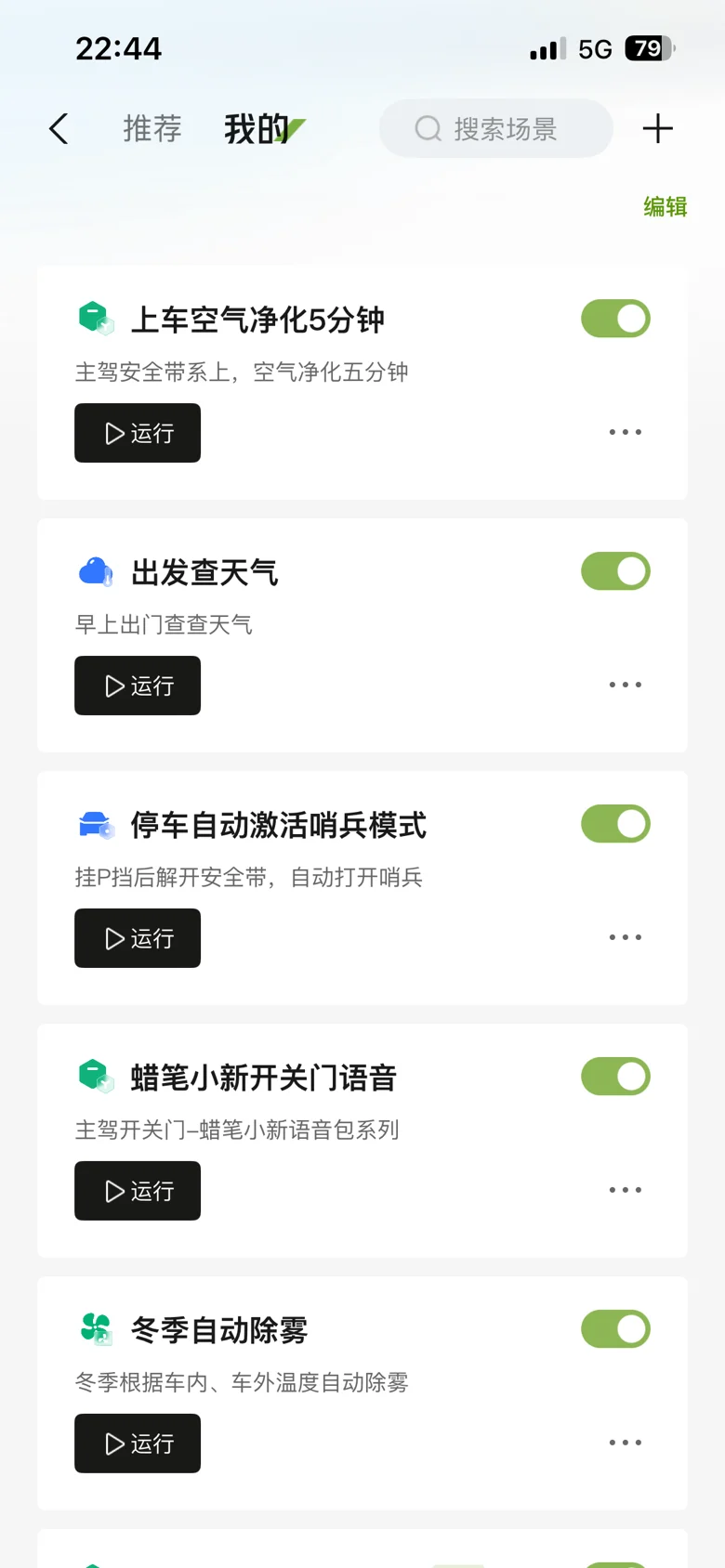Run the 冬季自动除雾 scene

138,1444
